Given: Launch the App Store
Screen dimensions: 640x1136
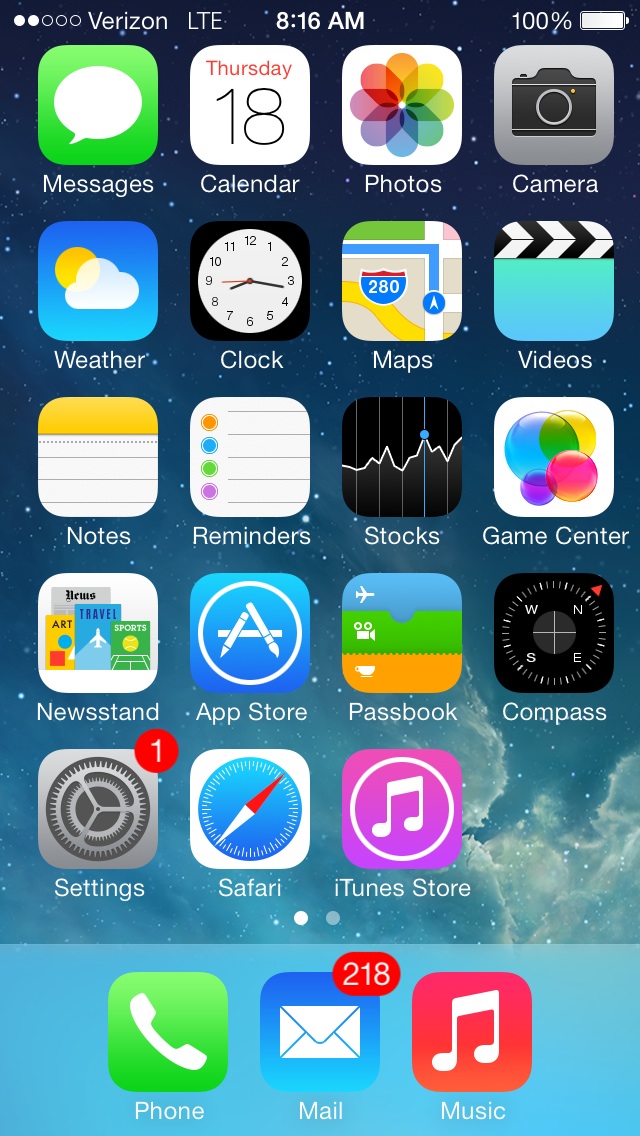Looking at the screenshot, I should pyautogui.click(x=250, y=633).
